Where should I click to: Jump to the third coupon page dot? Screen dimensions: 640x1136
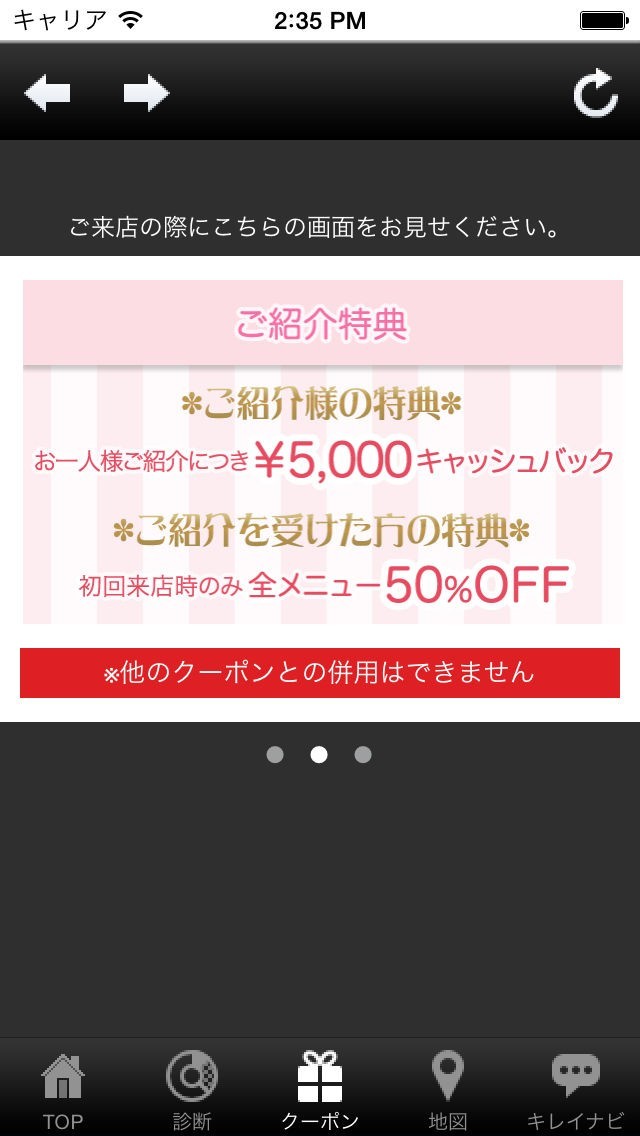363,755
